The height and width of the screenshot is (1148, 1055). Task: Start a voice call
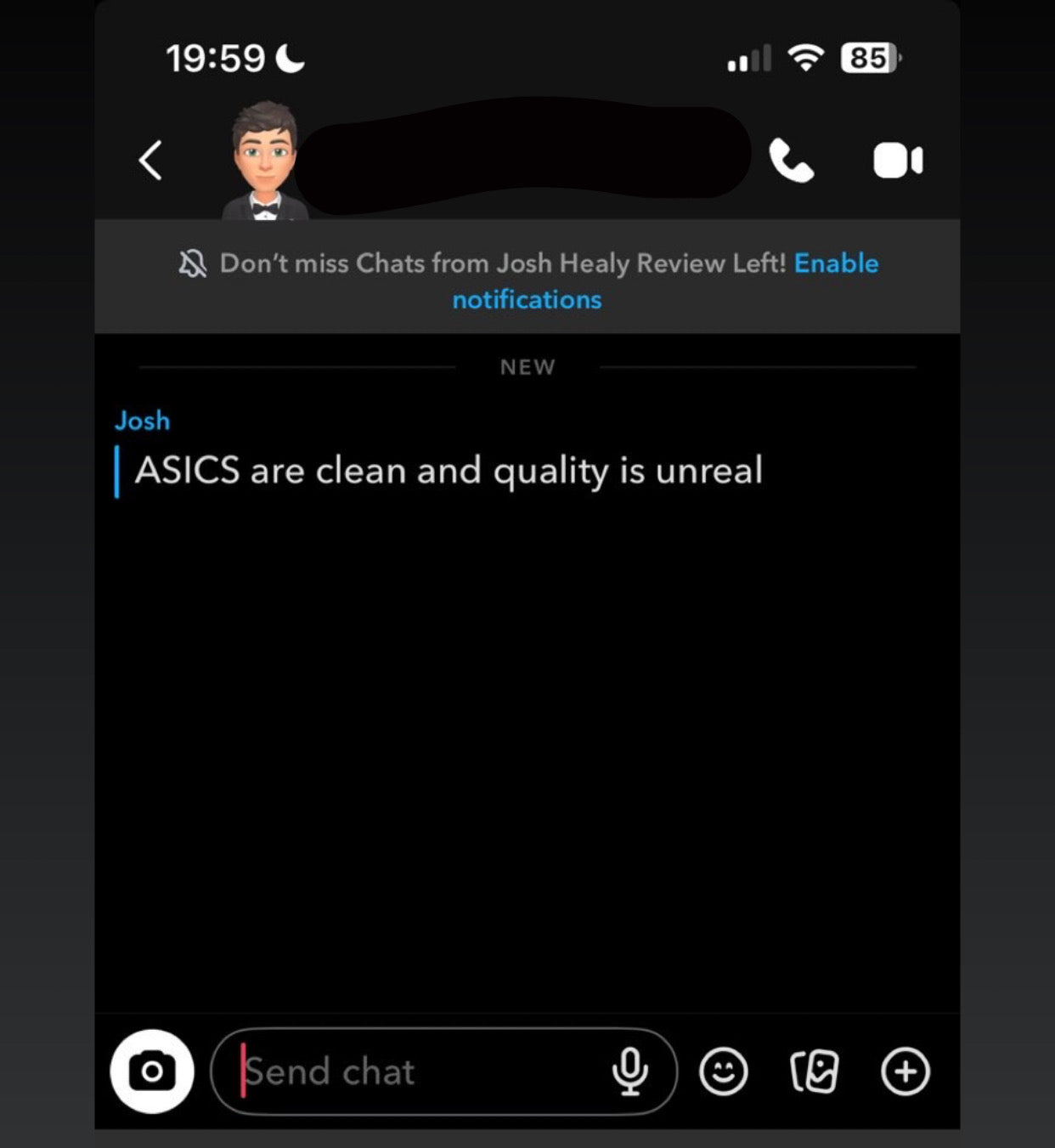click(791, 161)
